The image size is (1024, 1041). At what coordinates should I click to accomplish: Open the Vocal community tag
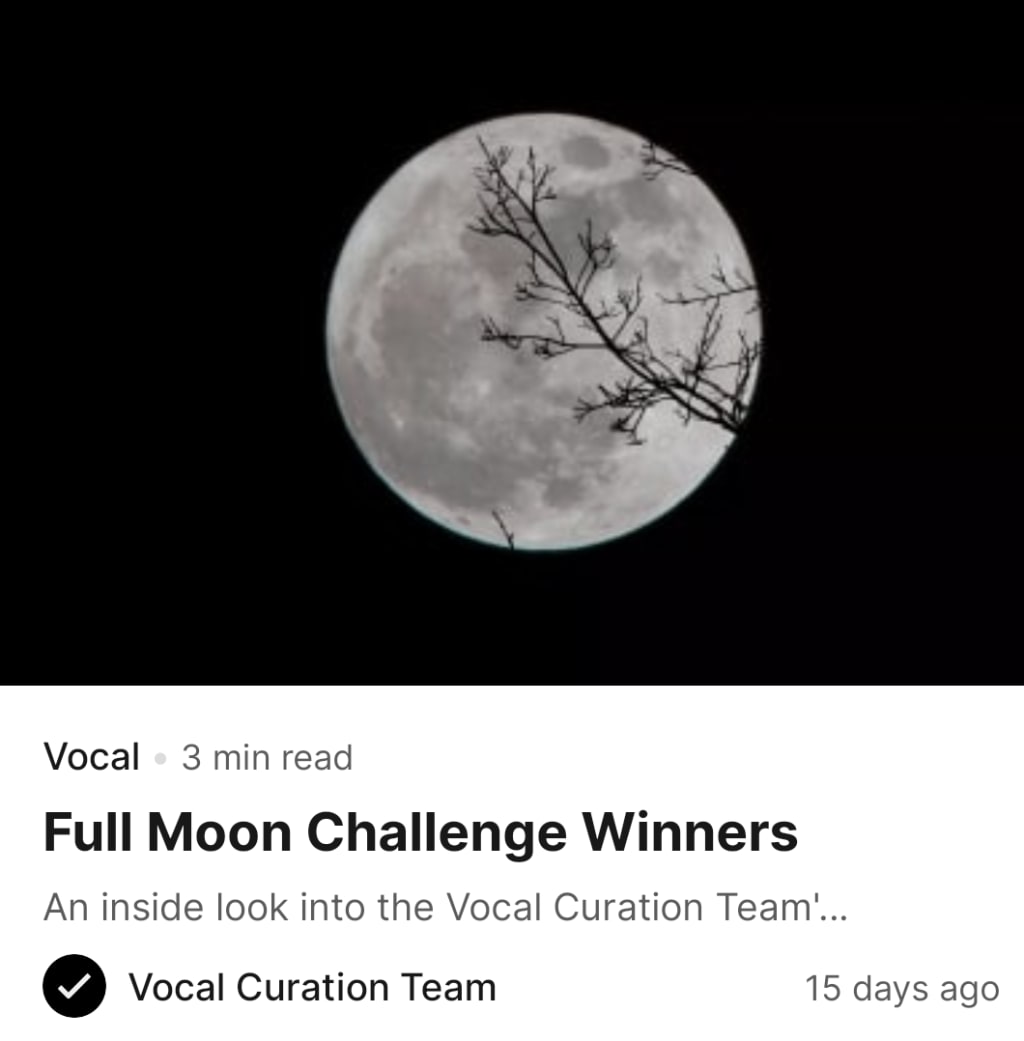pyautogui.click(x=91, y=757)
